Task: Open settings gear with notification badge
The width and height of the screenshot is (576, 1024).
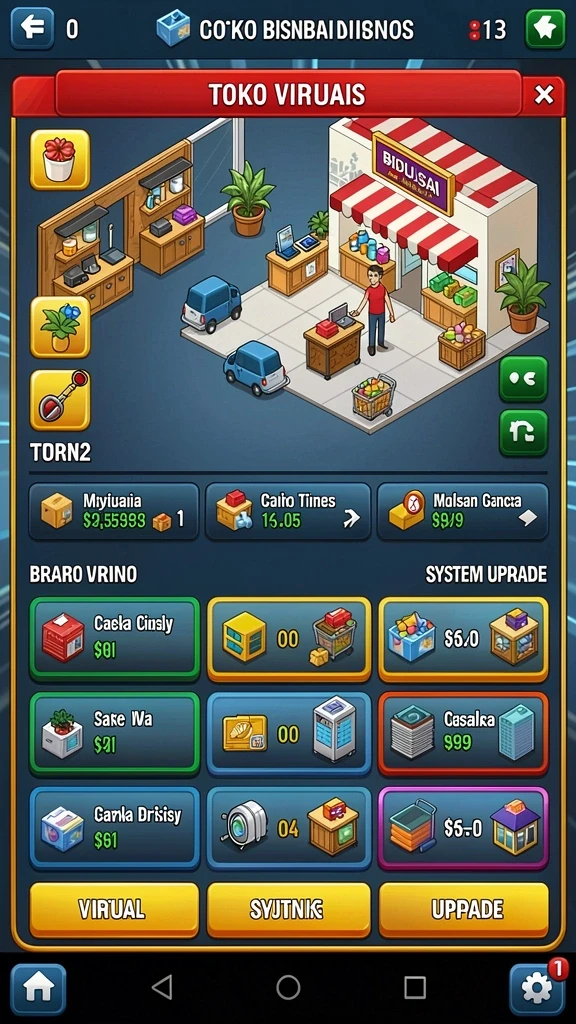Action: pyautogui.click(x=536, y=989)
